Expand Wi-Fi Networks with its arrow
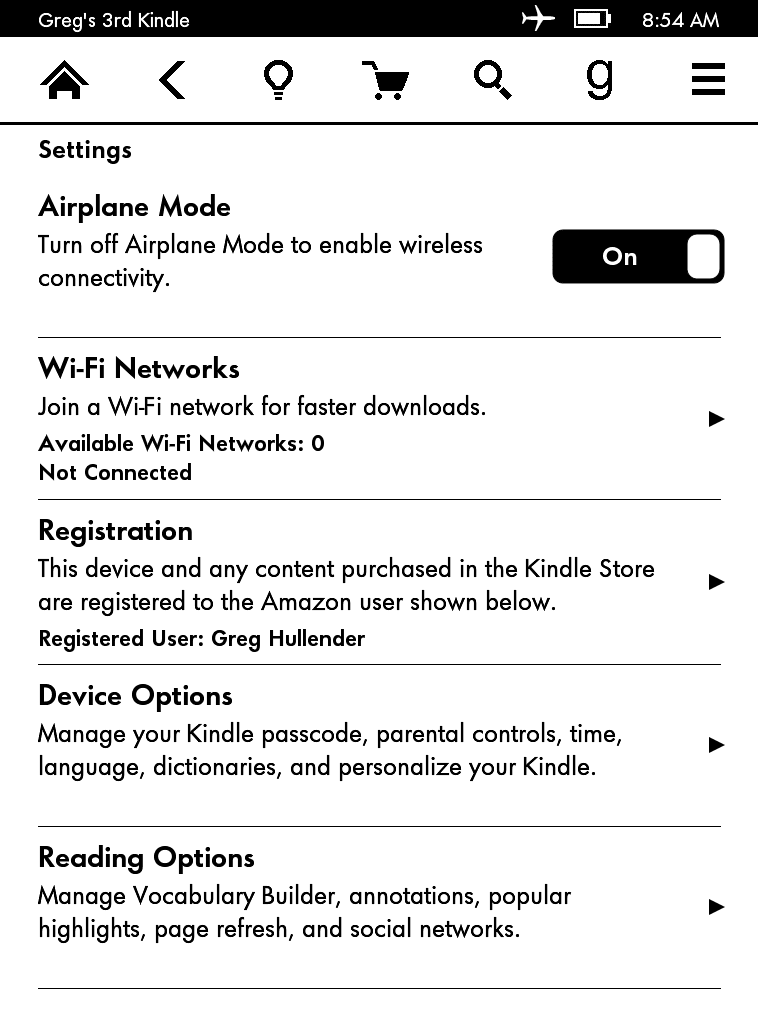758x1024 pixels. pyautogui.click(x=716, y=419)
